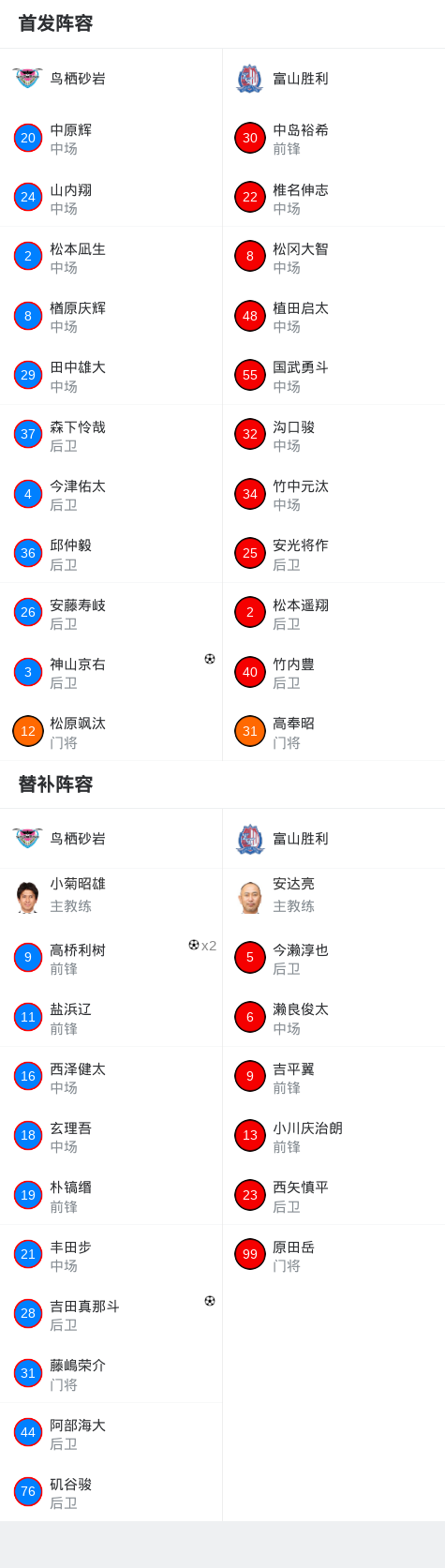Image resolution: width=445 pixels, height=1568 pixels.
Task: Select player 神山京右 number 3
Action: [x=111, y=672]
